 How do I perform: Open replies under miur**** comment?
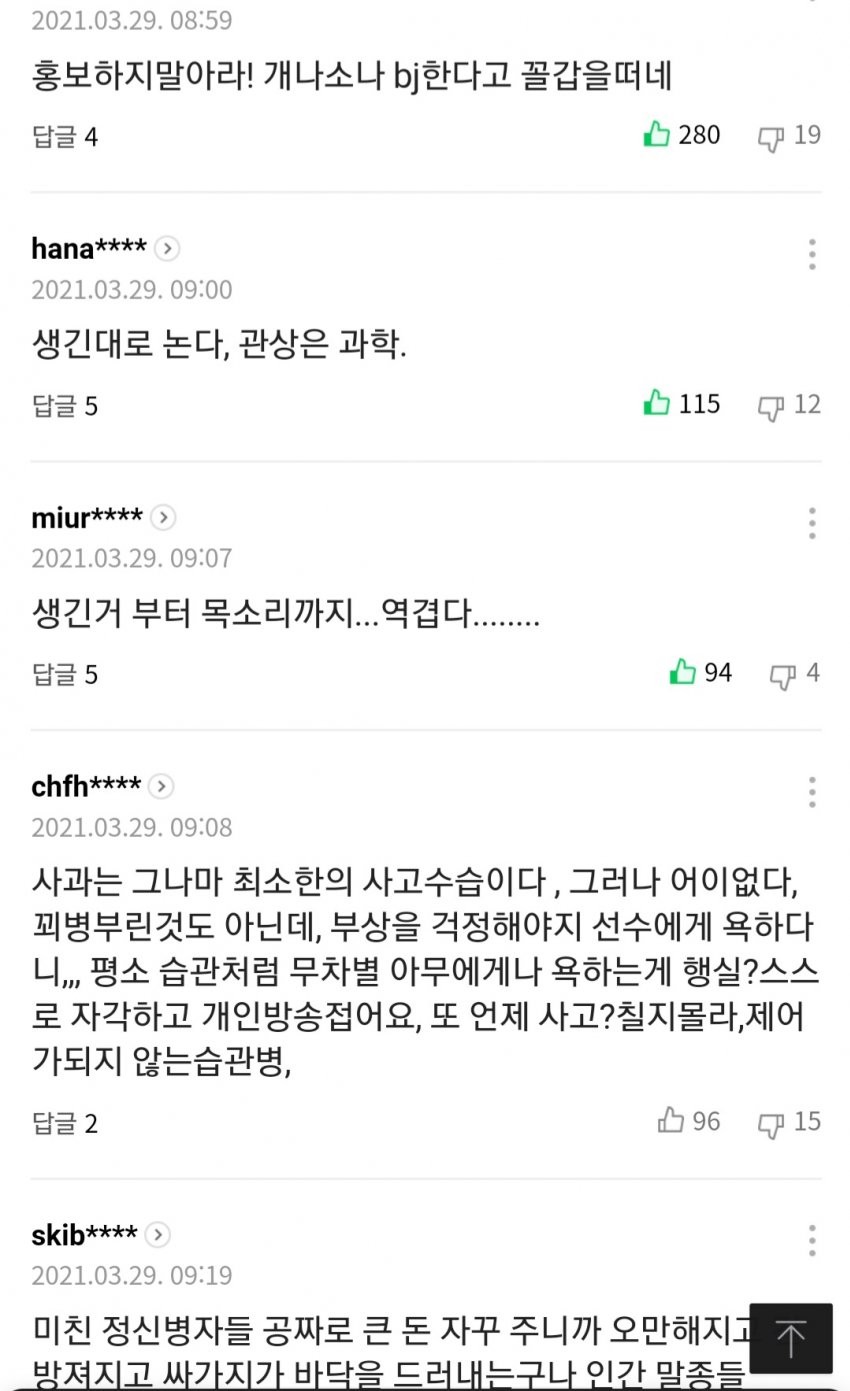tap(65, 675)
